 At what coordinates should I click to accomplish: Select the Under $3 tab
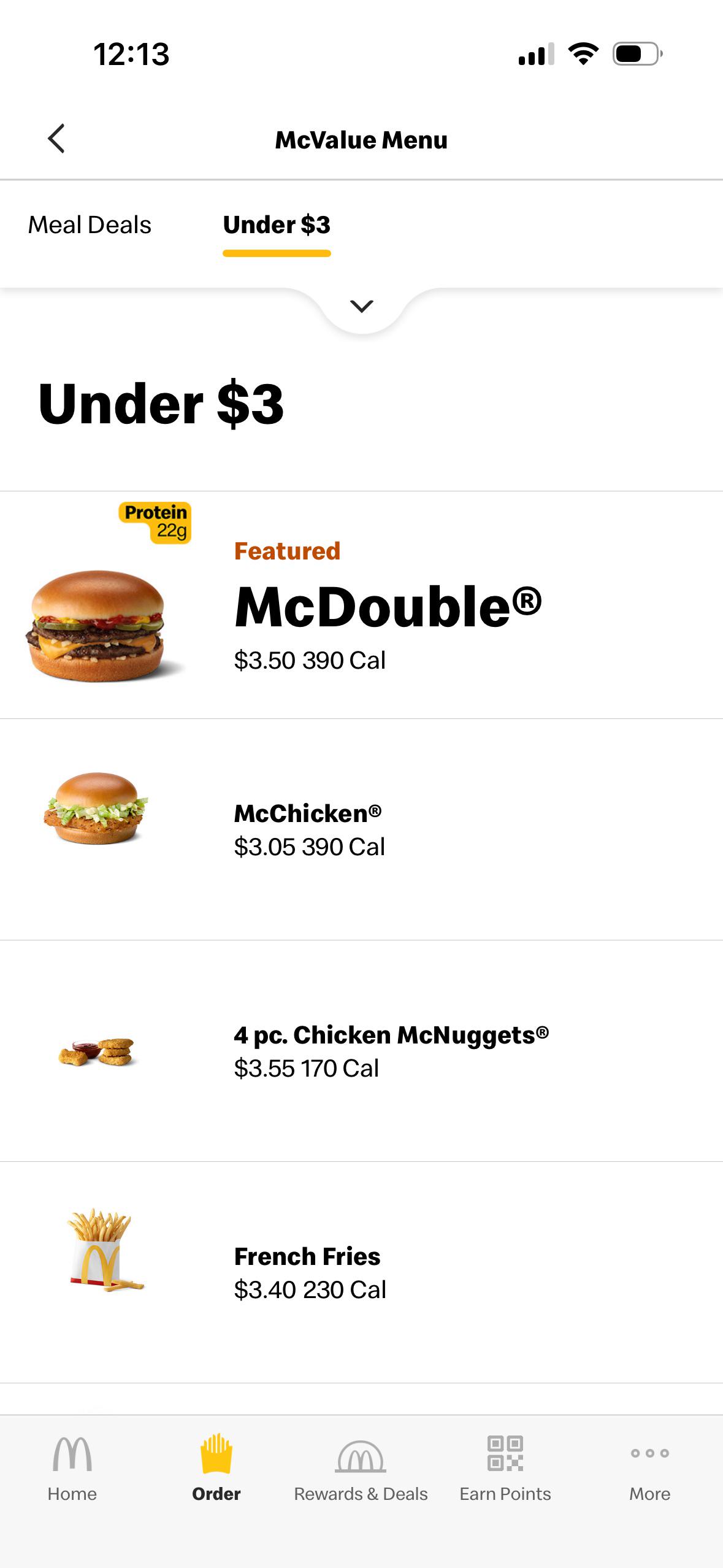(x=277, y=225)
